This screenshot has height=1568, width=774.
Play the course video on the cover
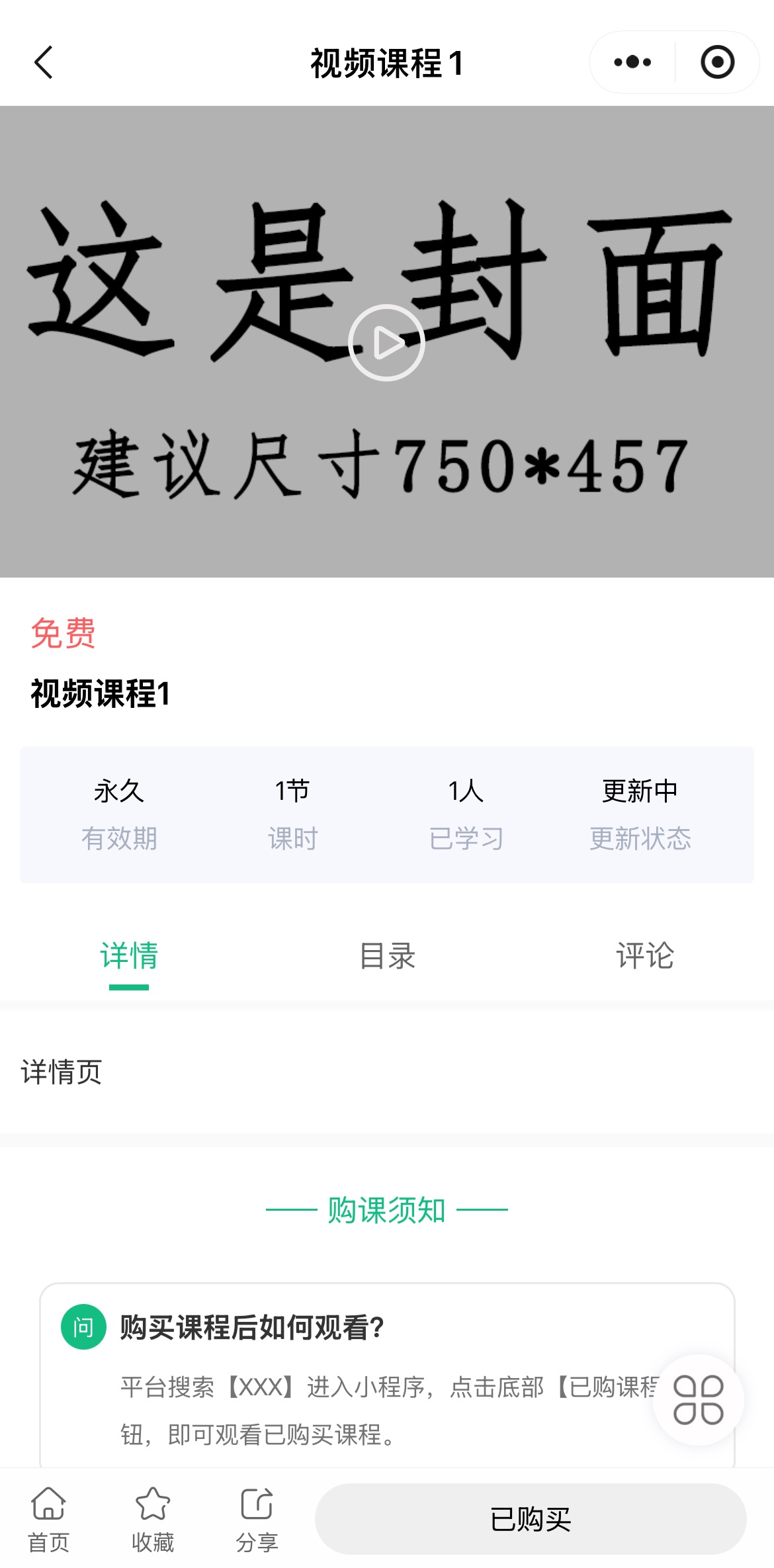coord(386,343)
